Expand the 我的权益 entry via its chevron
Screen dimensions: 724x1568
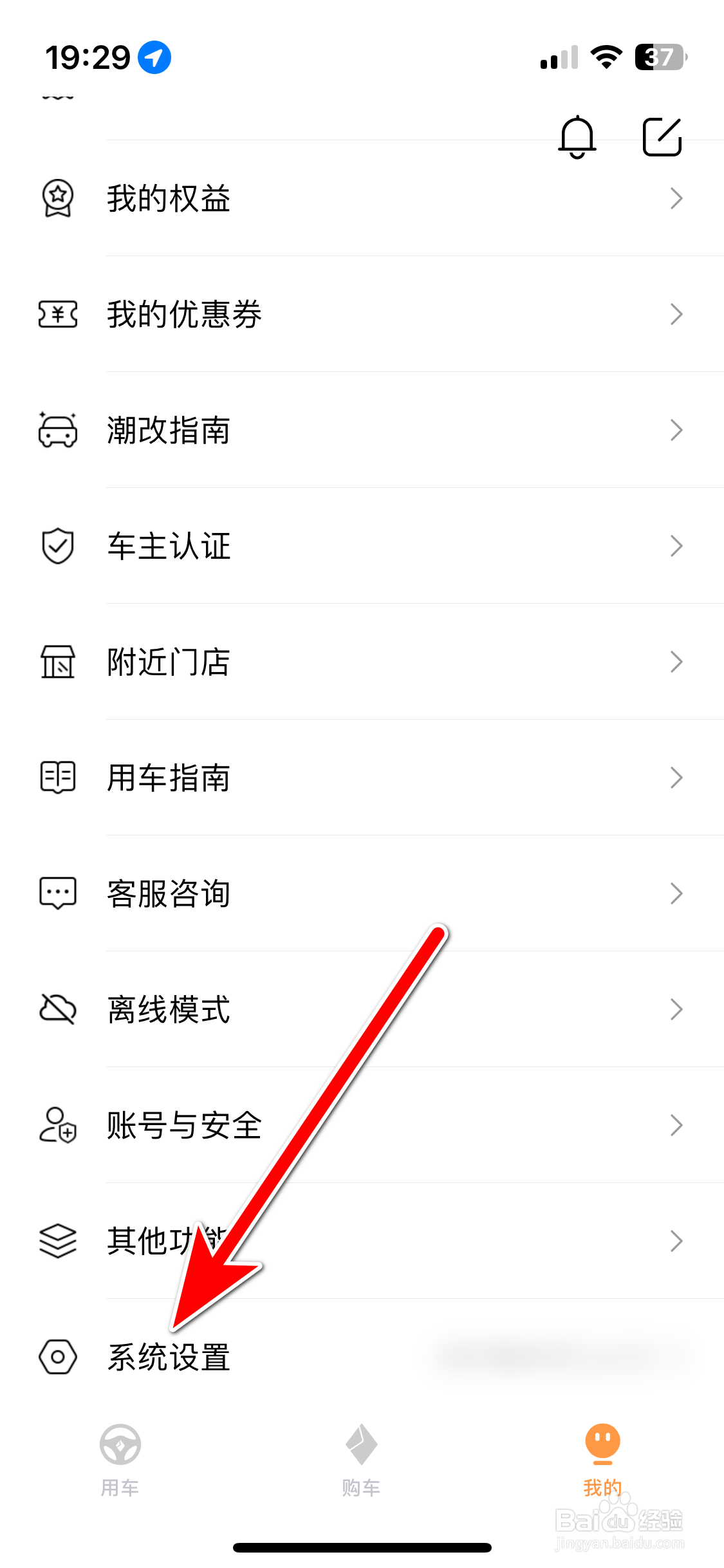click(x=676, y=198)
